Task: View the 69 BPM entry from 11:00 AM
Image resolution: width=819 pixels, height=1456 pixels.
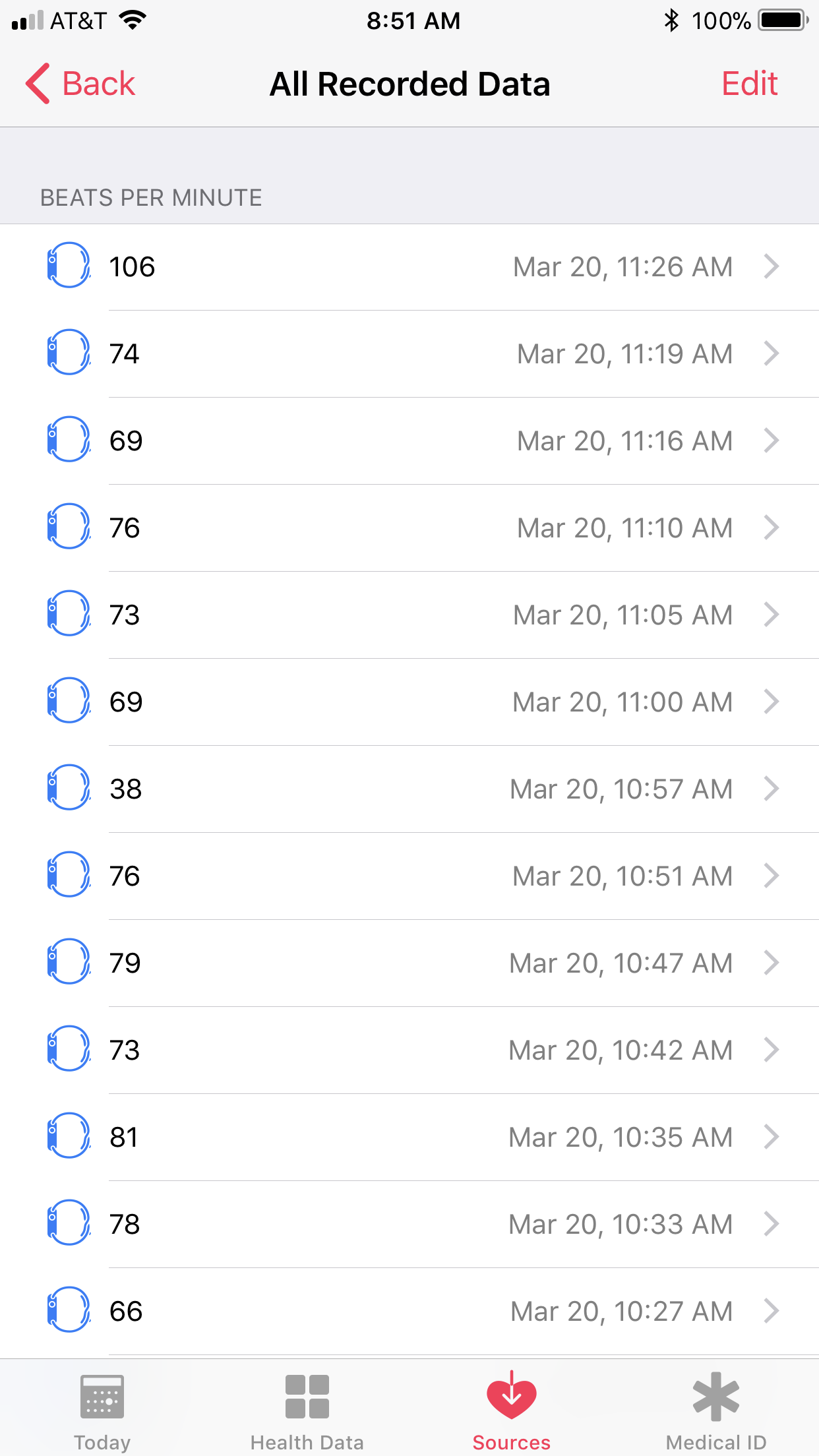Action: (x=409, y=702)
